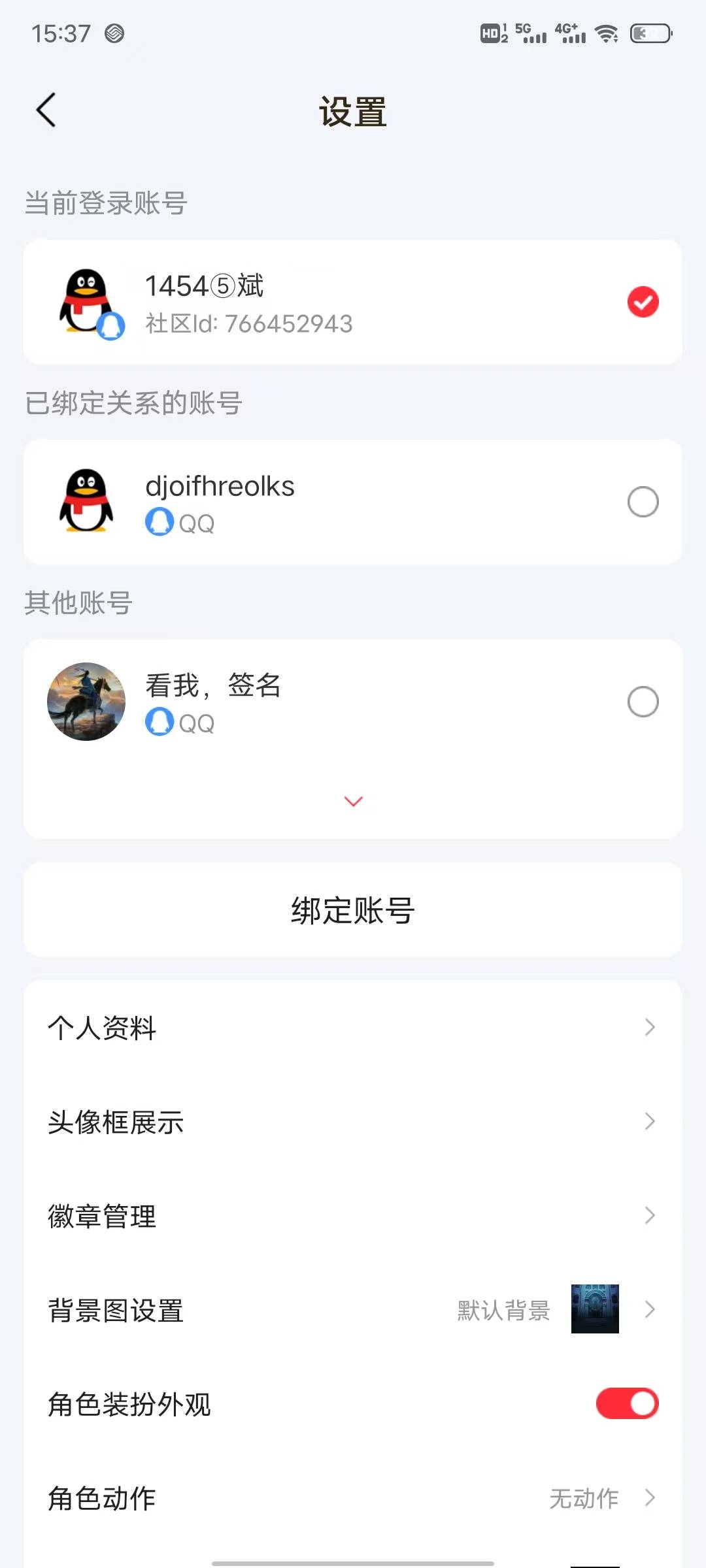Image resolution: width=706 pixels, height=1568 pixels.
Task: Select the radio button for 看我，签名 account
Action: coord(643,702)
